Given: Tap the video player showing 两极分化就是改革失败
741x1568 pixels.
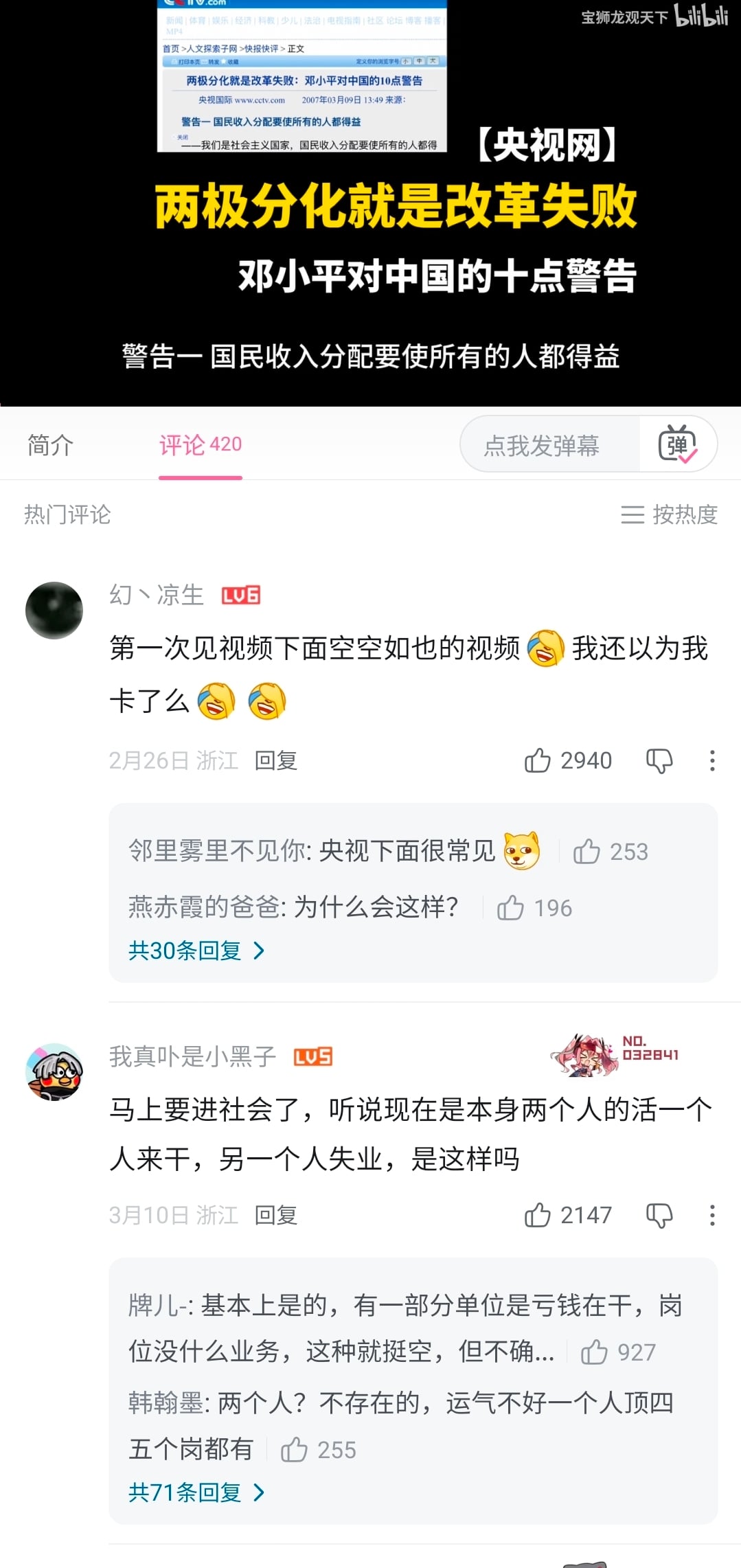Looking at the screenshot, I should 371,206.
